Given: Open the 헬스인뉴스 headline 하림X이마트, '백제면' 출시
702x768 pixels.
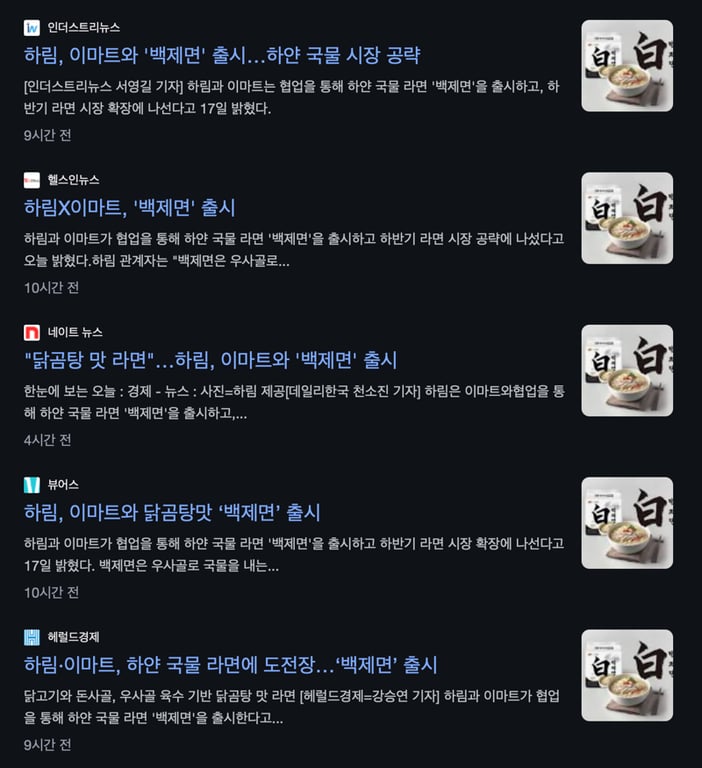Looking at the screenshot, I should (130, 208).
